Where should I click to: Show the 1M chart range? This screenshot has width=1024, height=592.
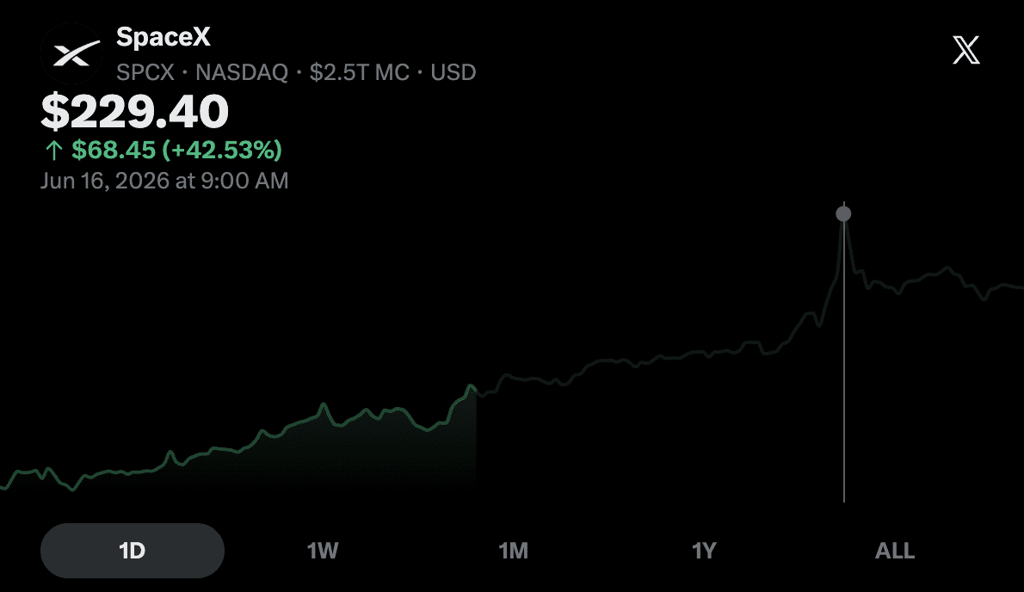pos(513,550)
